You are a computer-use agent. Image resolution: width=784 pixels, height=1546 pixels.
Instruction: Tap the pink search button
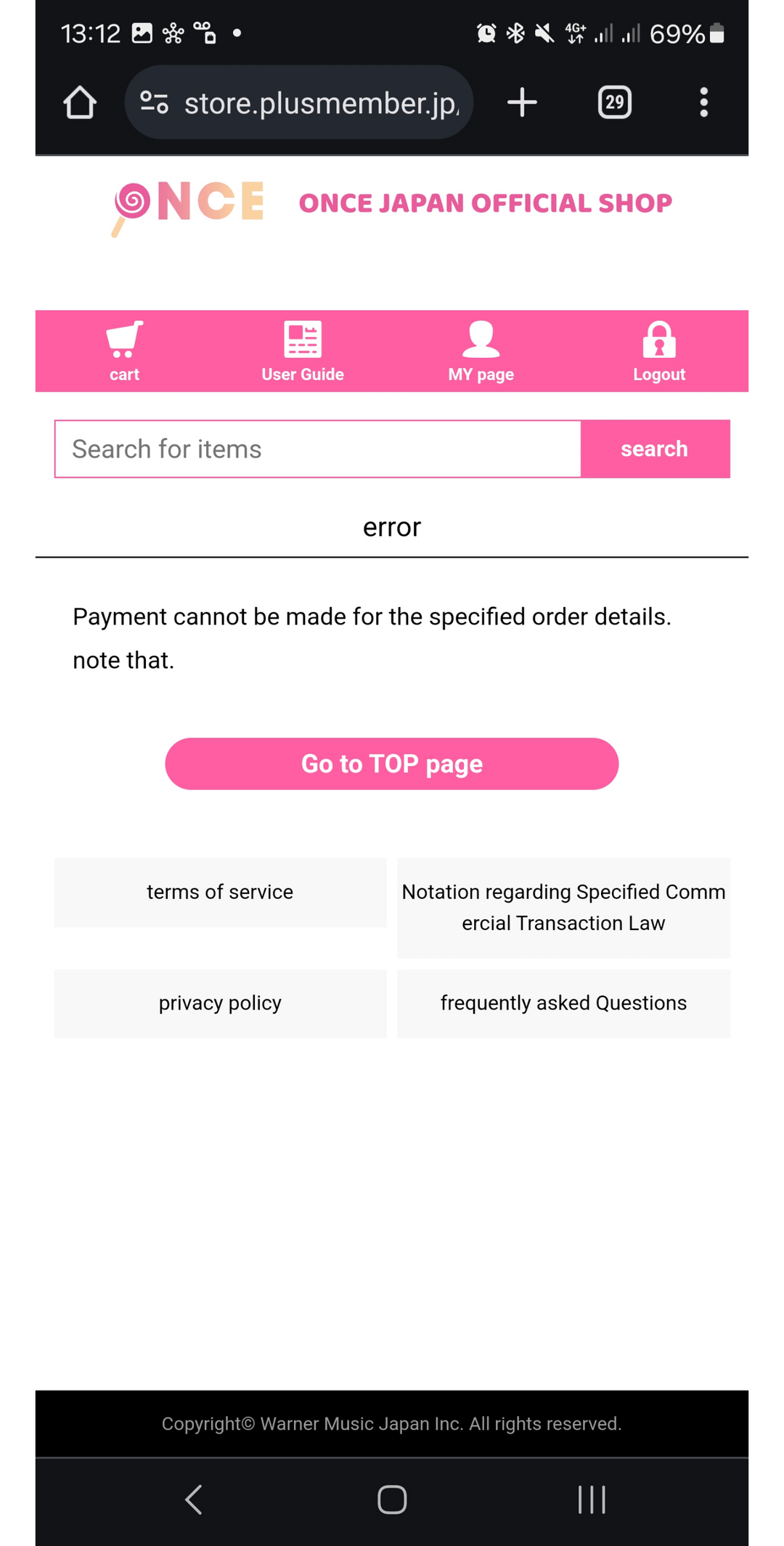click(655, 449)
